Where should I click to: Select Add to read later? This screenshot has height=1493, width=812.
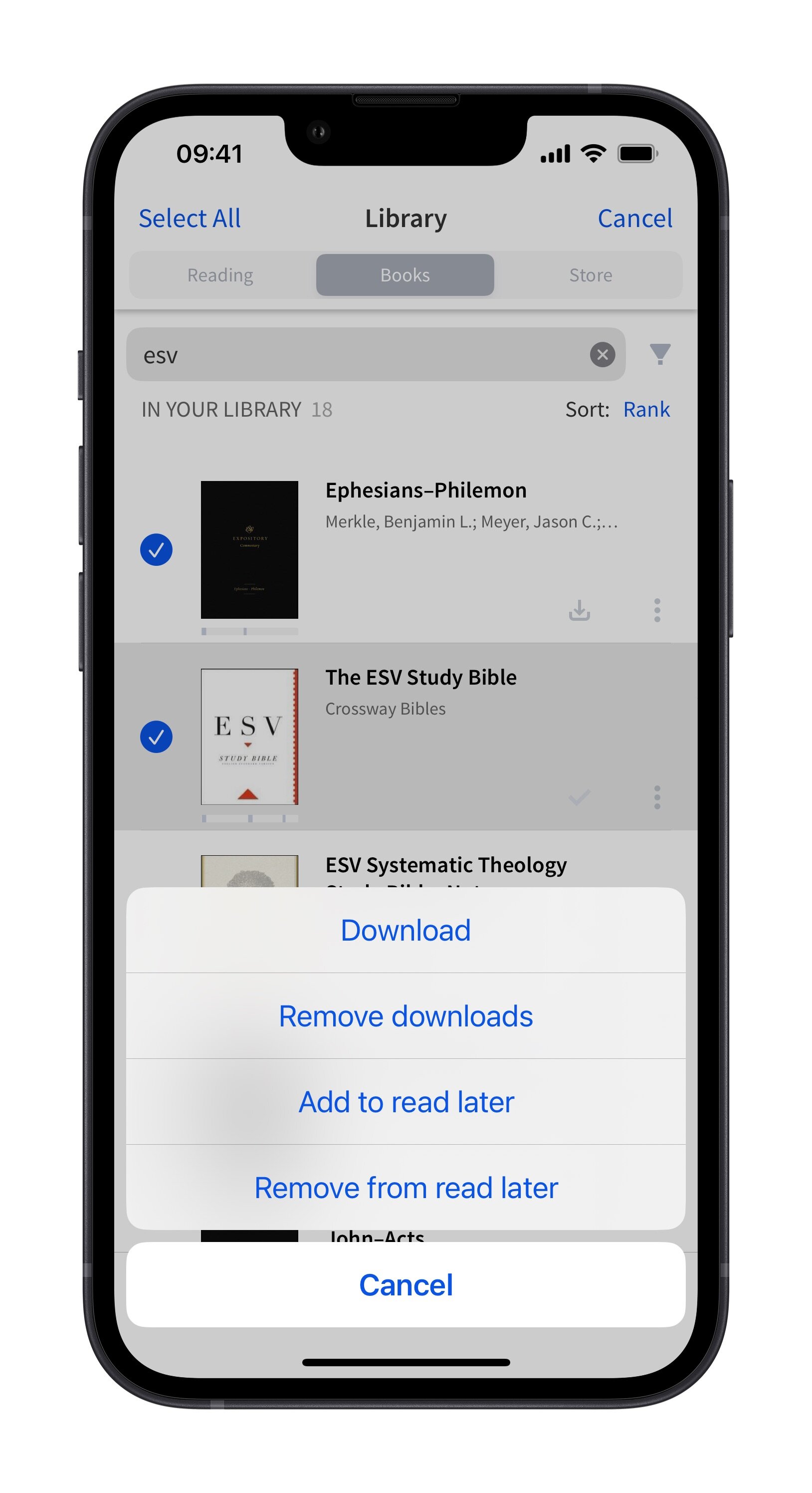pos(406,1102)
